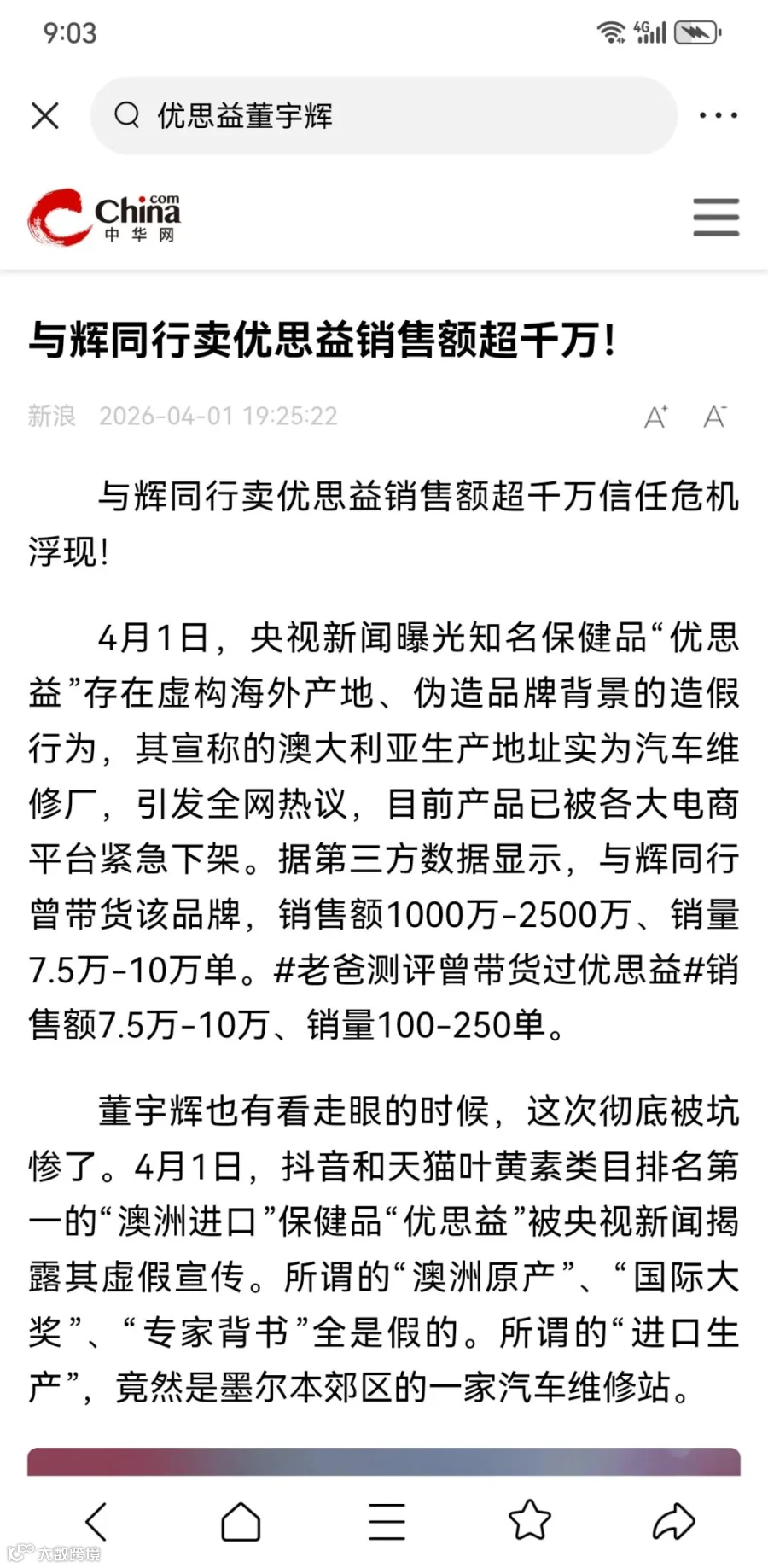Go back using the bottom back arrow

pos(96,1520)
